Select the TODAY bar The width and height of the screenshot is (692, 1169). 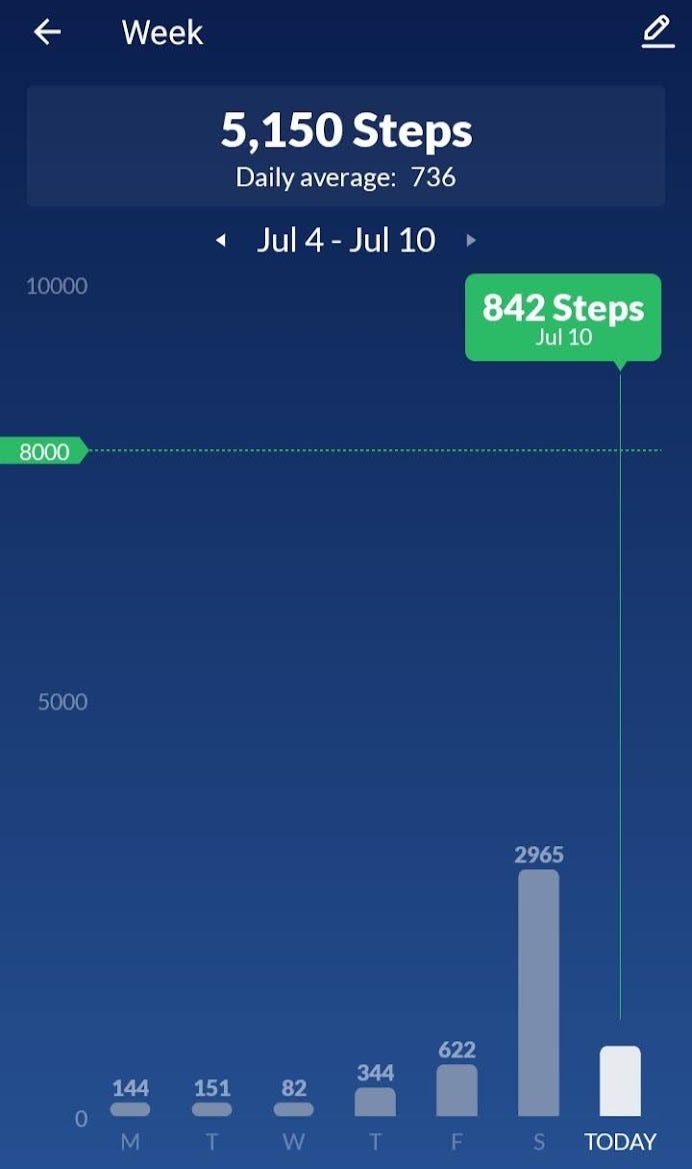click(x=620, y=1081)
